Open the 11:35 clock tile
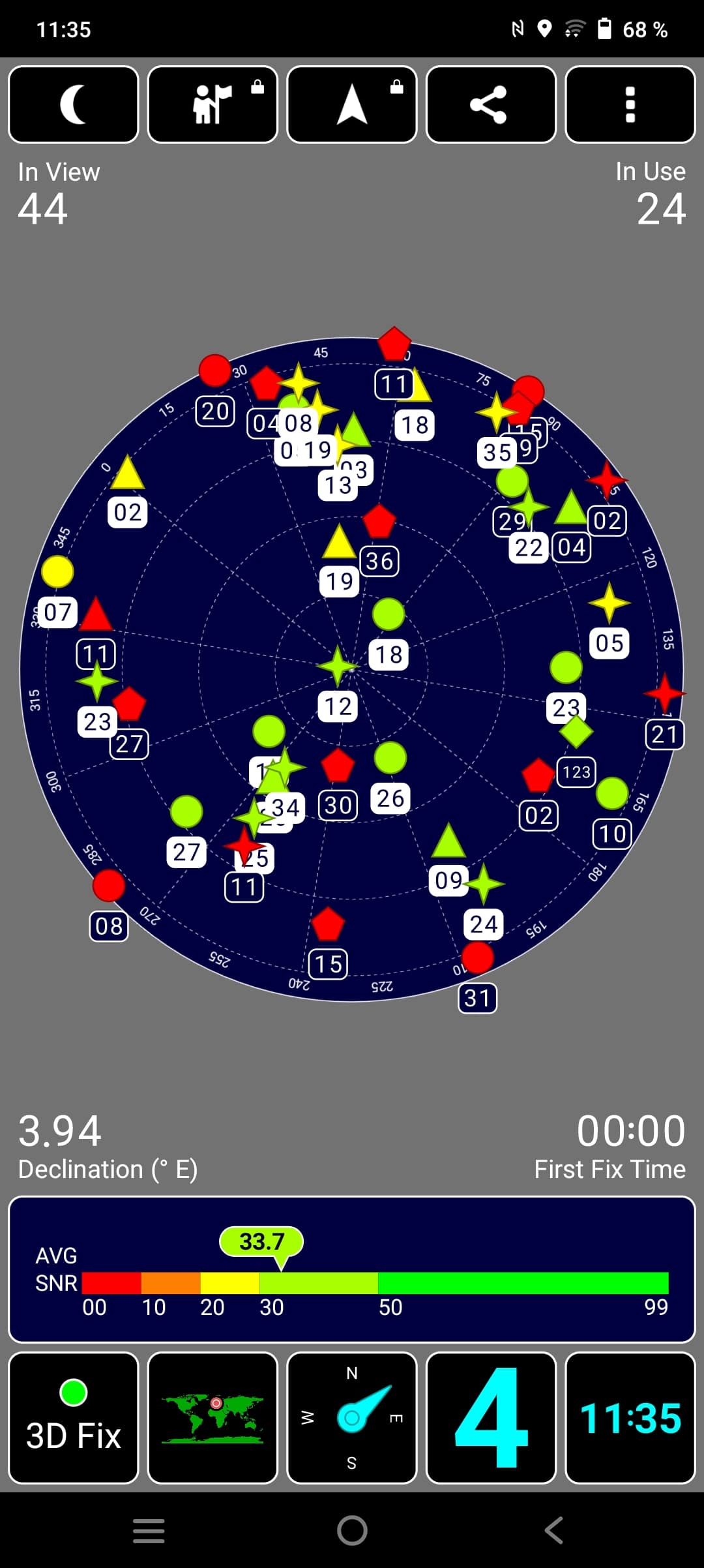The height and width of the screenshot is (1568, 704). [630, 1418]
